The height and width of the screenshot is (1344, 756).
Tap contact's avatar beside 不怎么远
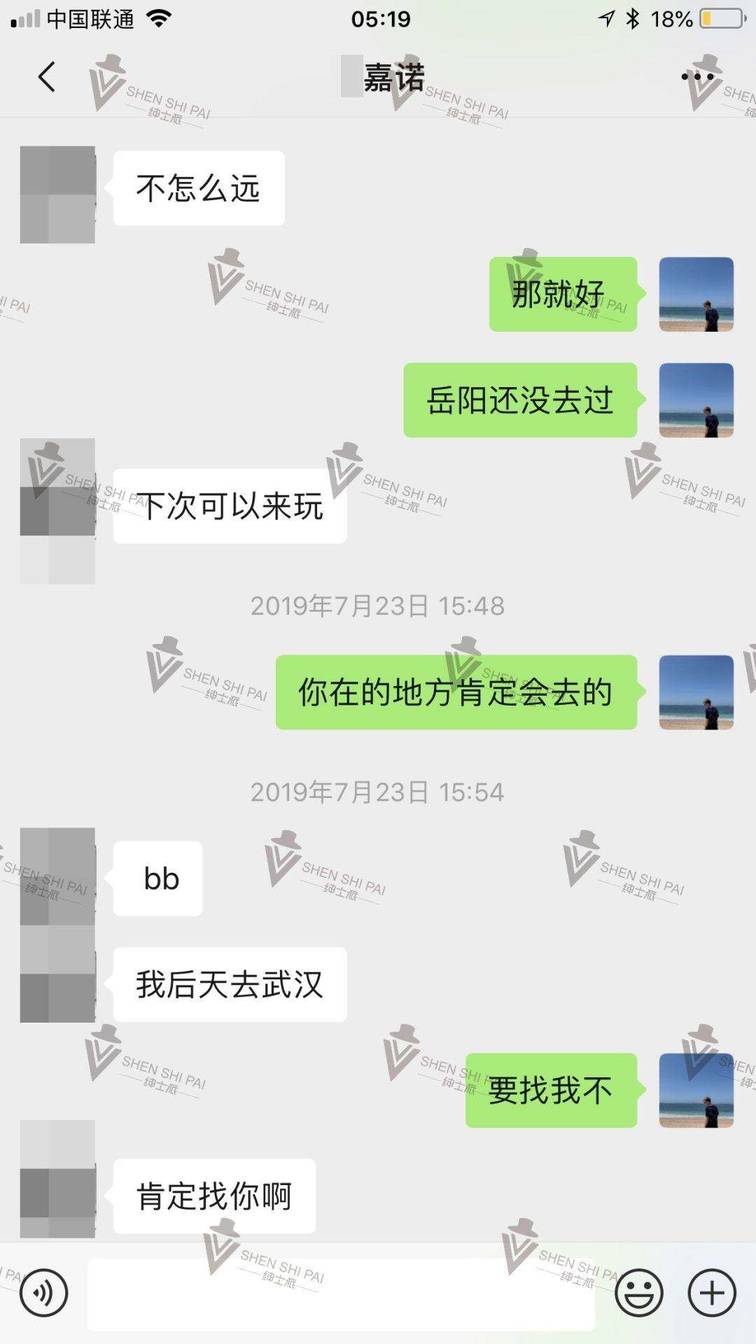pos(57,194)
